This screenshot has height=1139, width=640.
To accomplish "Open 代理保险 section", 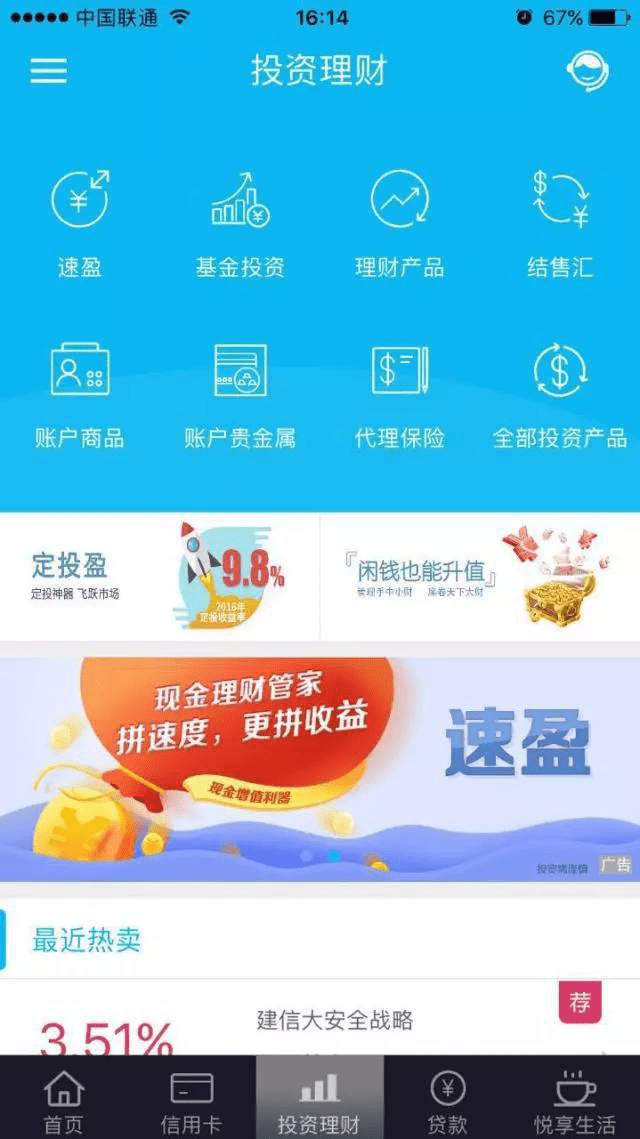I will click(400, 393).
